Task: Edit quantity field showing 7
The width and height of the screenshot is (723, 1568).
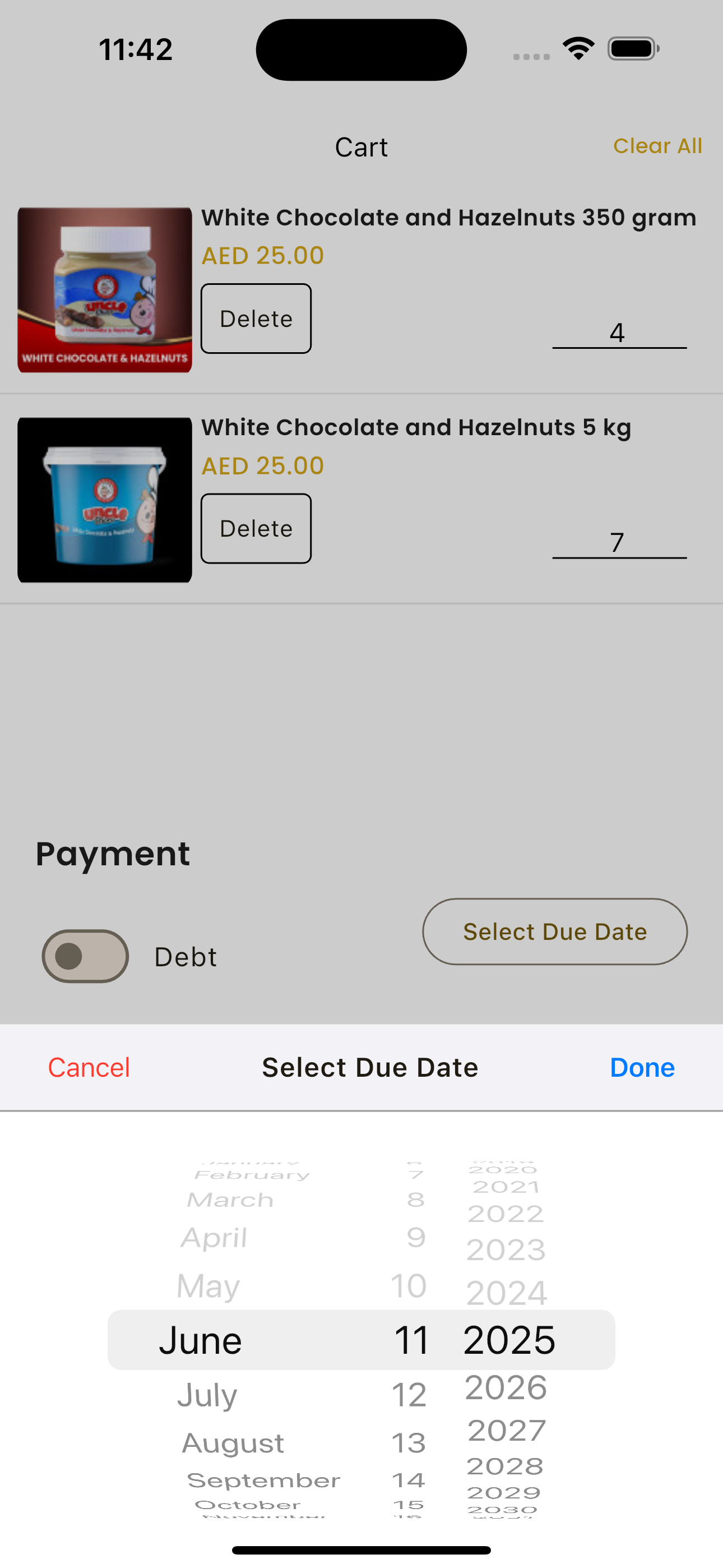Action: click(618, 542)
